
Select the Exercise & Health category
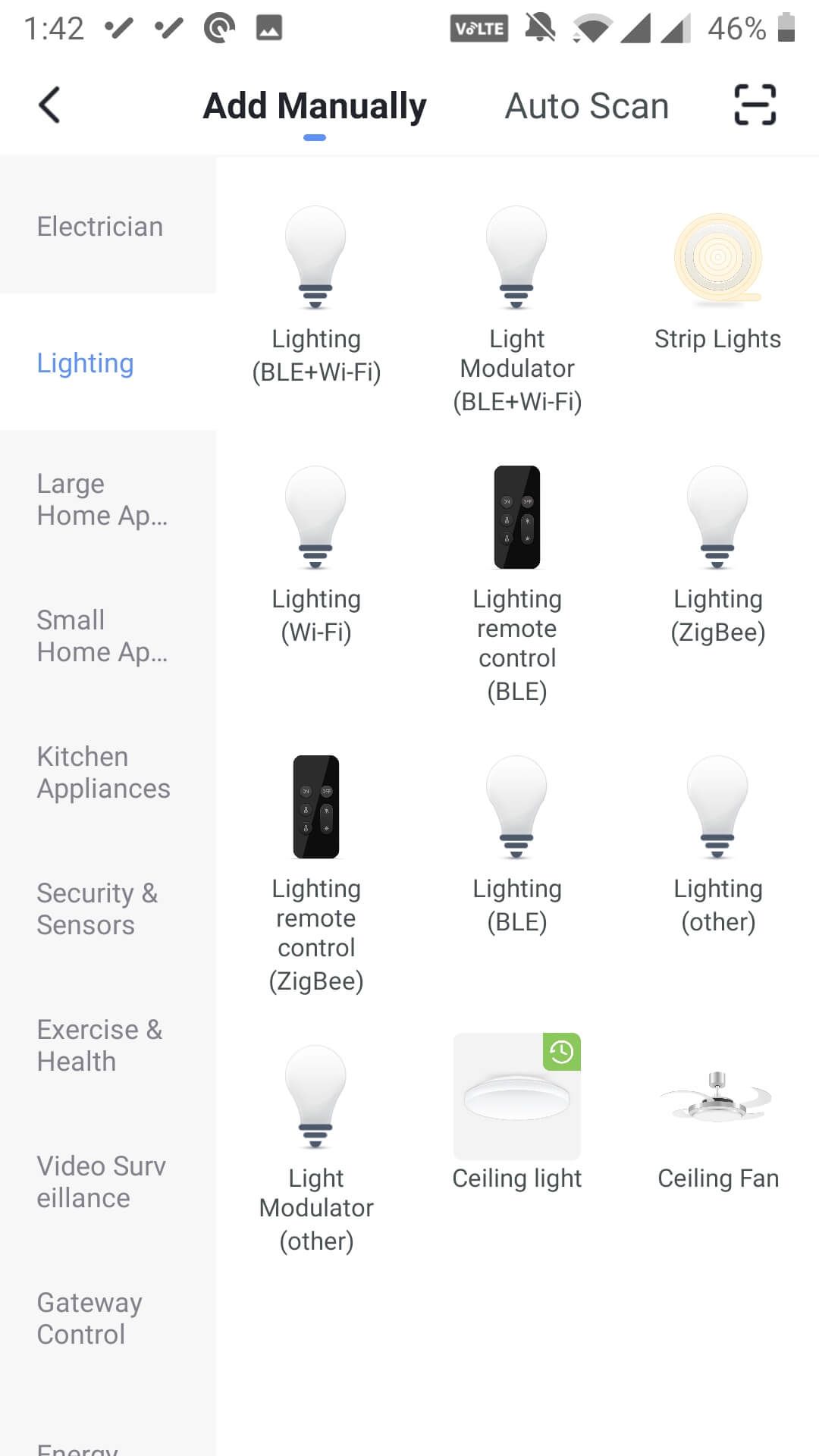[99, 1045]
